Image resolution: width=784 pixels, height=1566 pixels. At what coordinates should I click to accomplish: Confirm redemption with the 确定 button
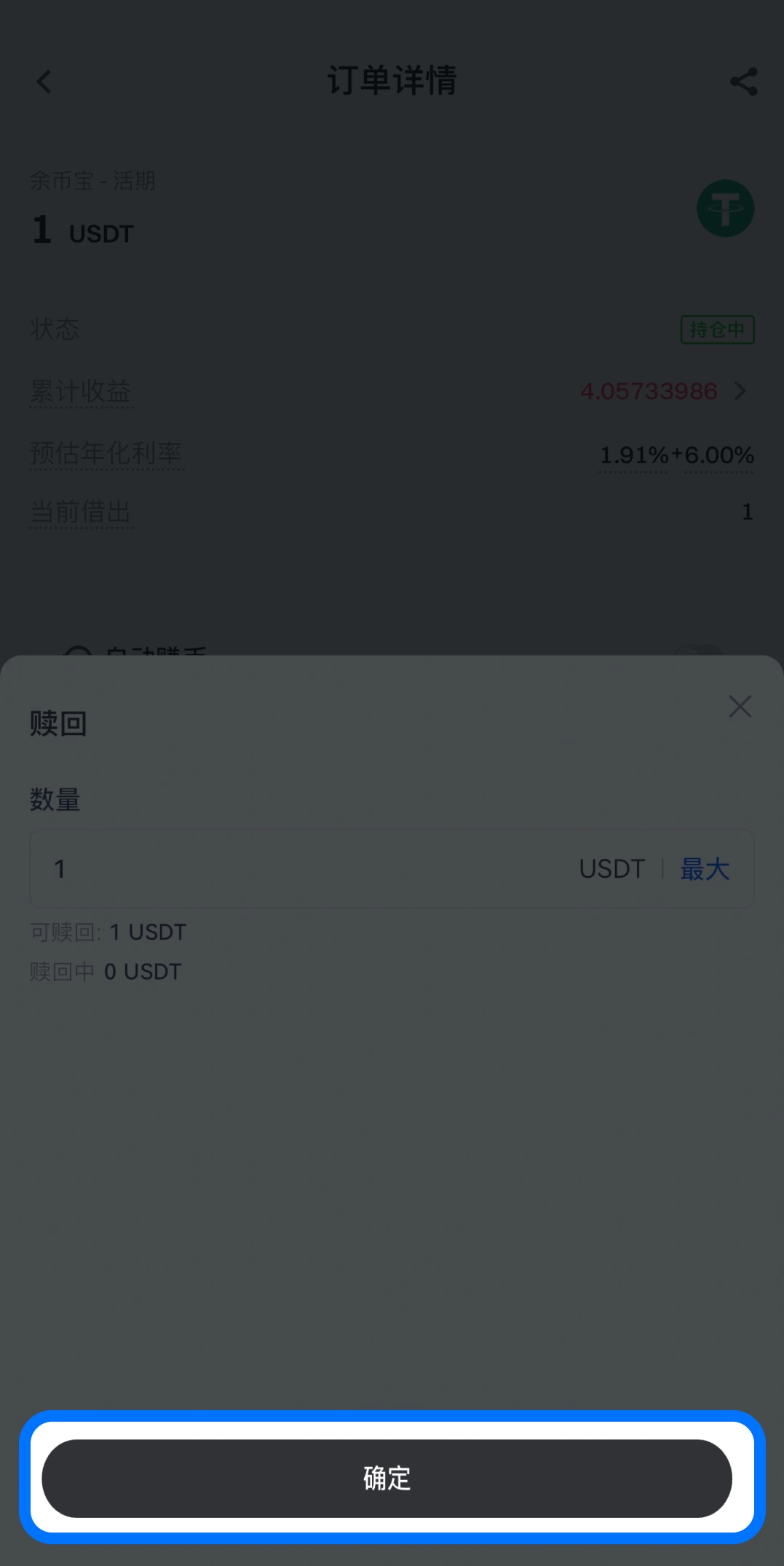pos(387,1478)
